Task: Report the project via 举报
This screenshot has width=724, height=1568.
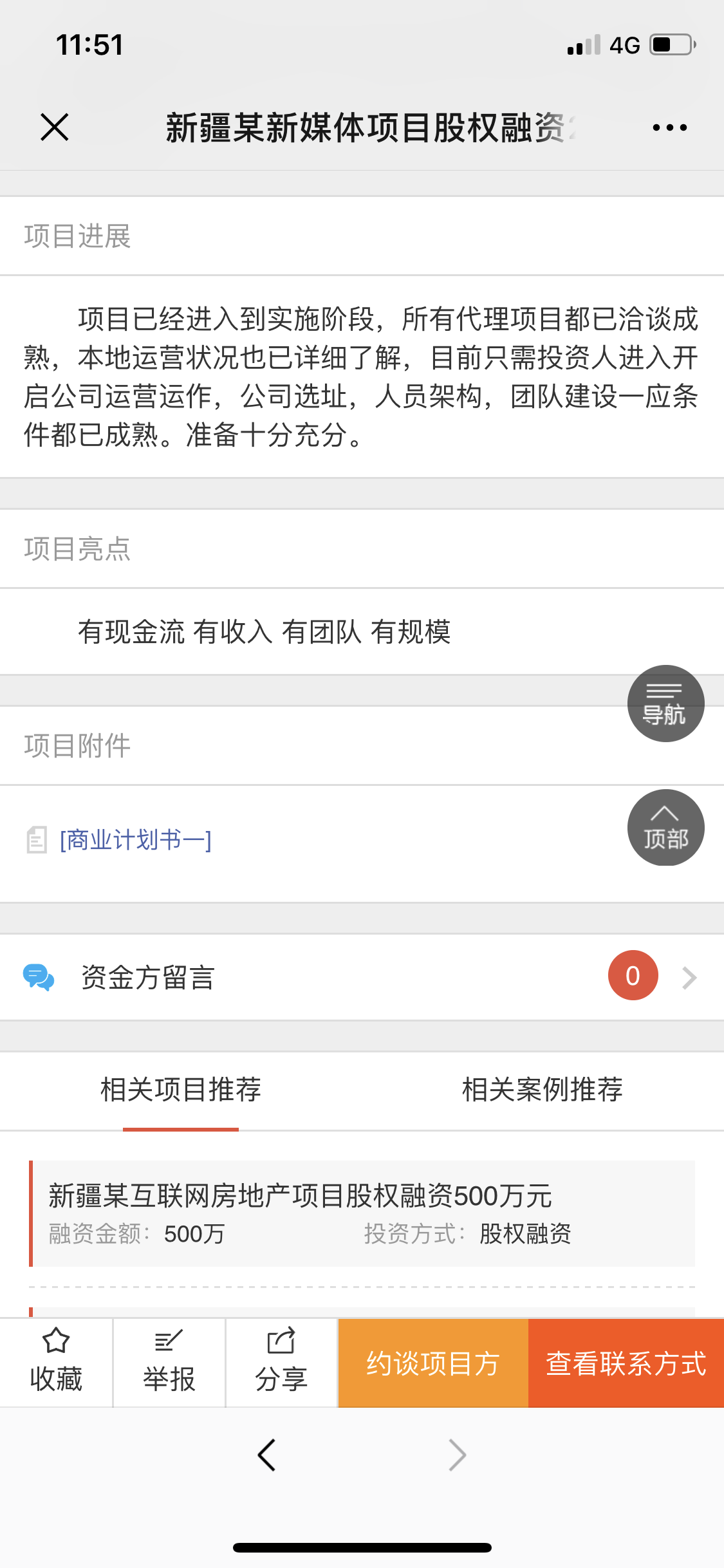Action: coord(169,1362)
